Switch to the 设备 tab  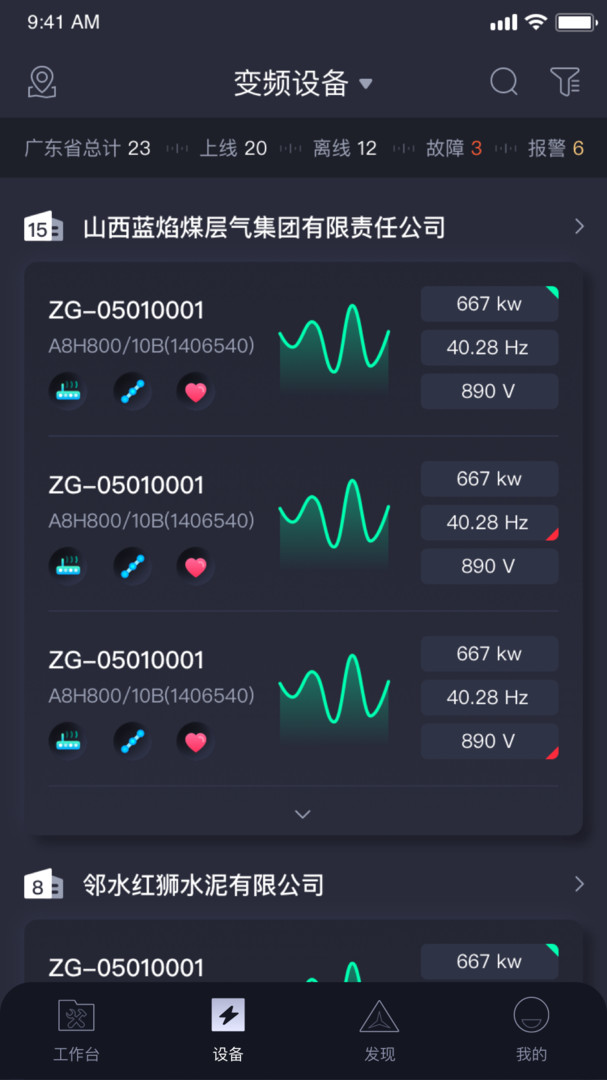[x=228, y=1030]
